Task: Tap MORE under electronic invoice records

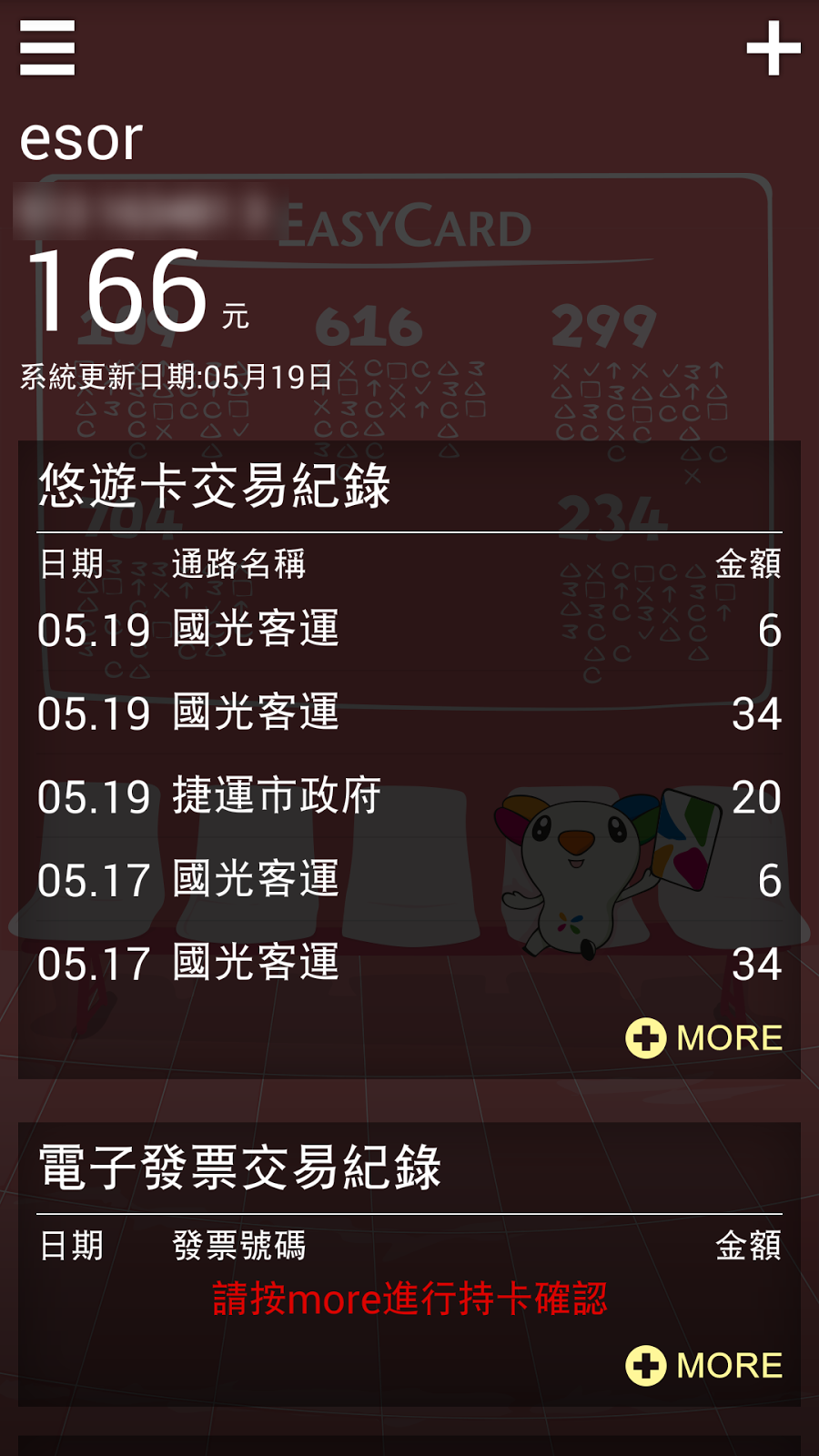Action: pyautogui.click(x=704, y=1365)
